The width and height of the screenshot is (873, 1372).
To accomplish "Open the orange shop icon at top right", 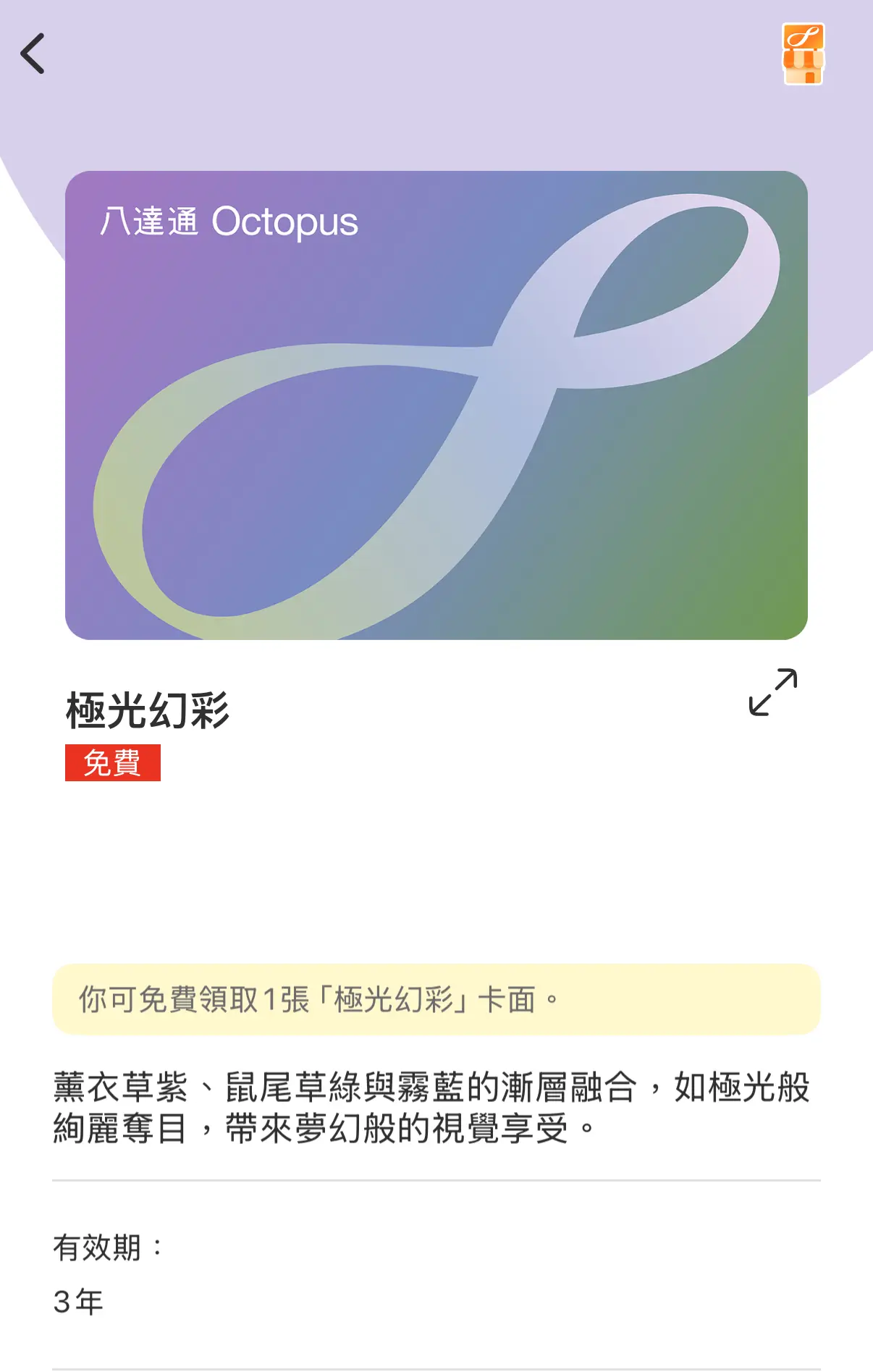I will click(803, 54).
